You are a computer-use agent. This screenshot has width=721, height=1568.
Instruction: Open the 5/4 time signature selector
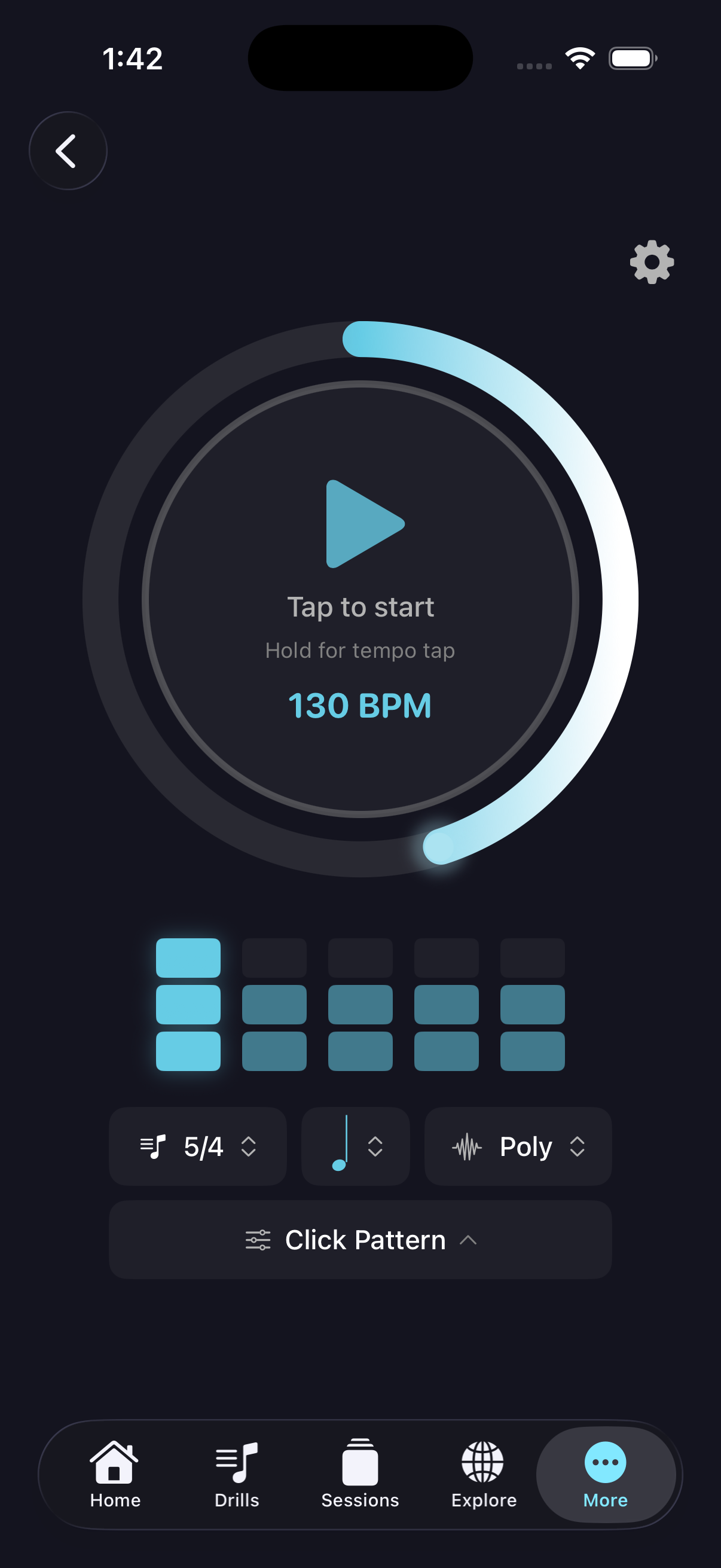pyautogui.click(x=198, y=1146)
